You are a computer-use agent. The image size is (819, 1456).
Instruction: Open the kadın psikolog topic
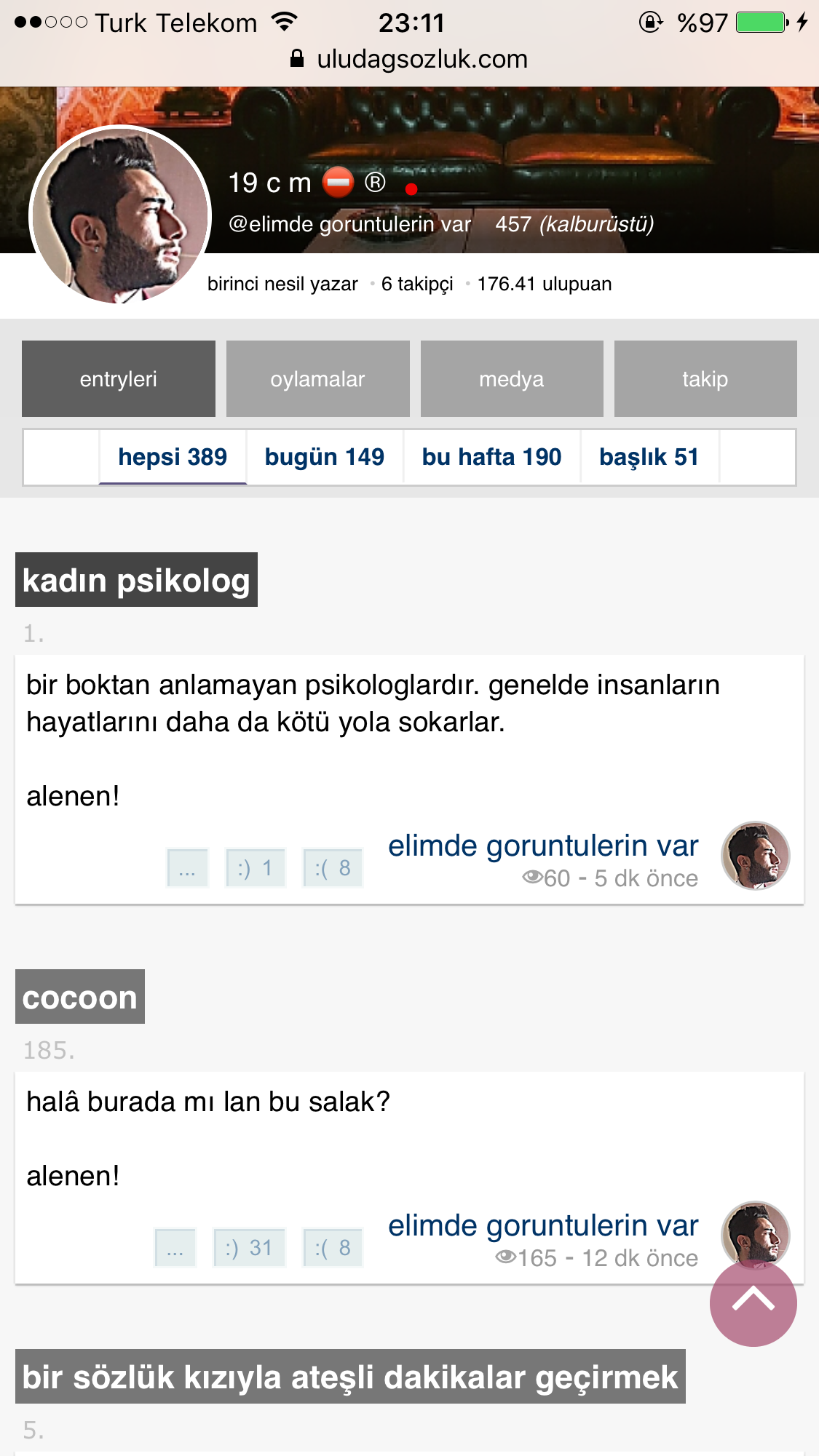(136, 580)
